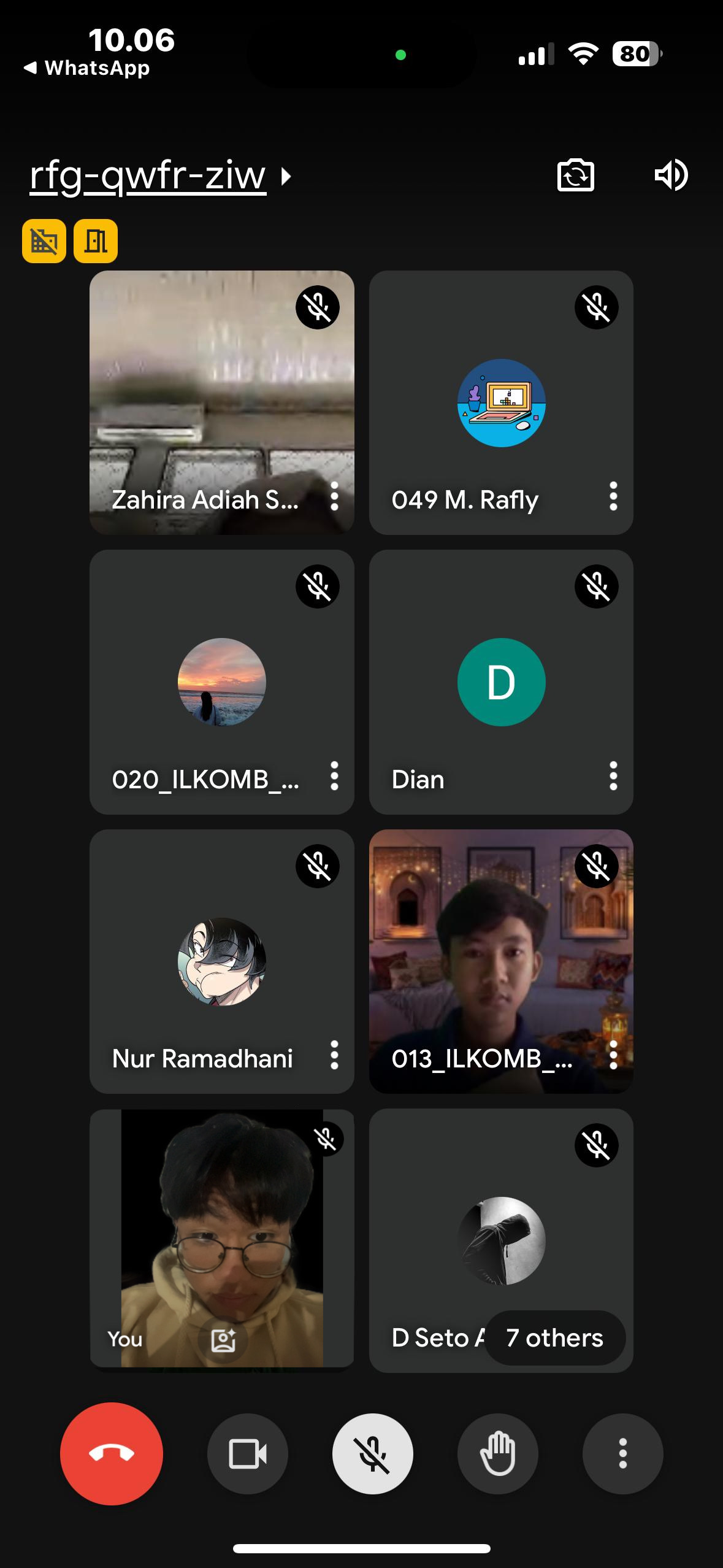Image resolution: width=723 pixels, height=1568 pixels.
Task: Tap the yellow crossed-out building badge
Action: click(44, 241)
